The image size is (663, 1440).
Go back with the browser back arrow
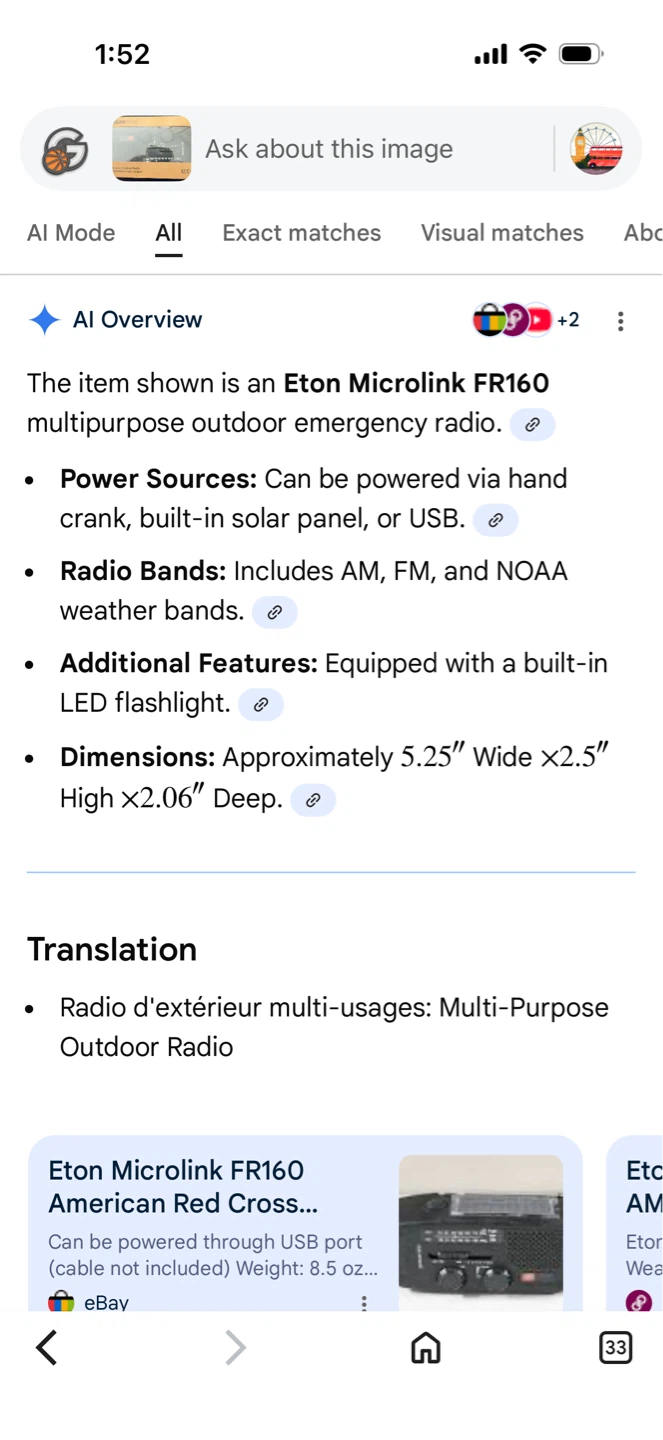click(46, 1348)
